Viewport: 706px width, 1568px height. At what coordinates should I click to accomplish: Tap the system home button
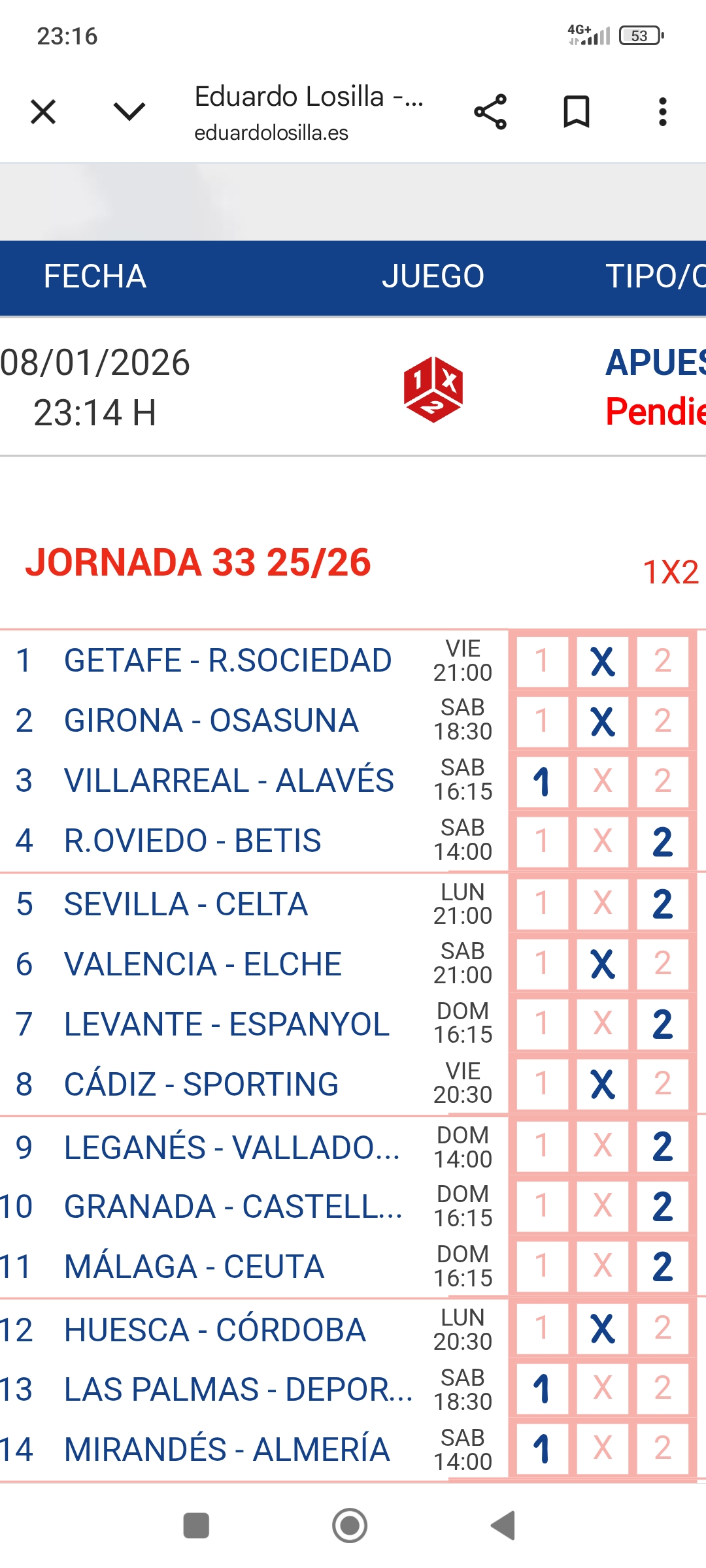click(350, 1526)
